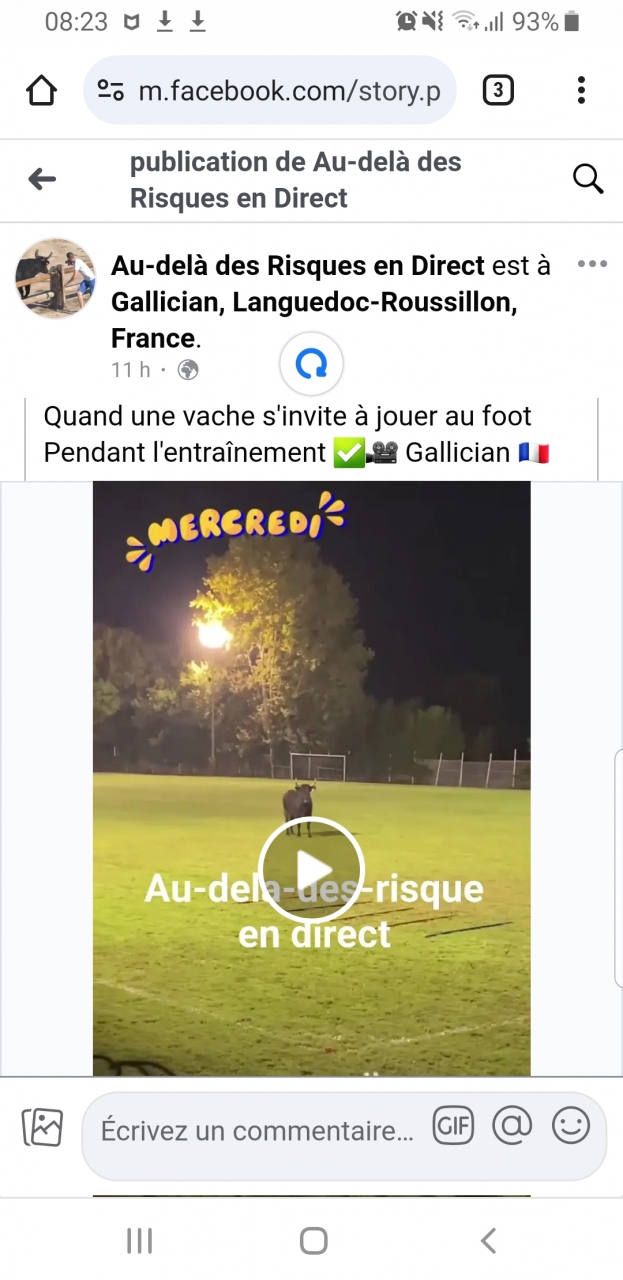Viewport: 623px width, 1280px height.
Task: Add a GIF to the comment
Action: click(x=452, y=1127)
